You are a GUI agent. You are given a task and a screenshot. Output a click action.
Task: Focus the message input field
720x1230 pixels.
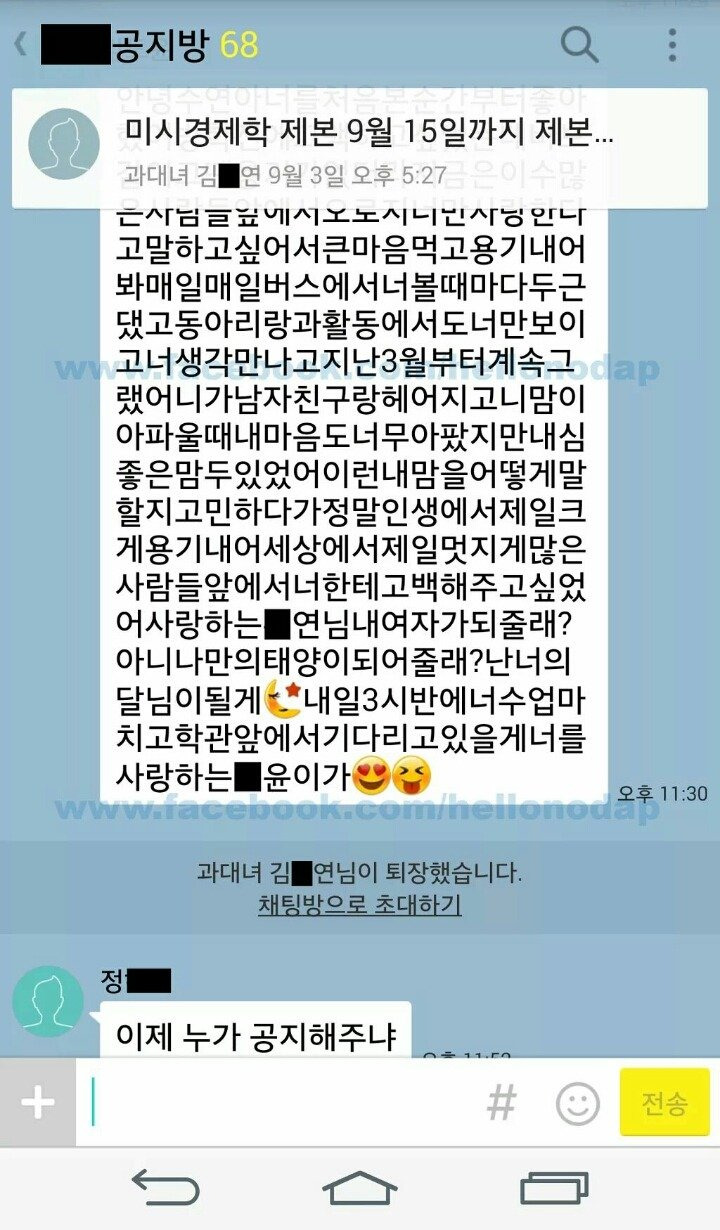tap(280, 1103)
